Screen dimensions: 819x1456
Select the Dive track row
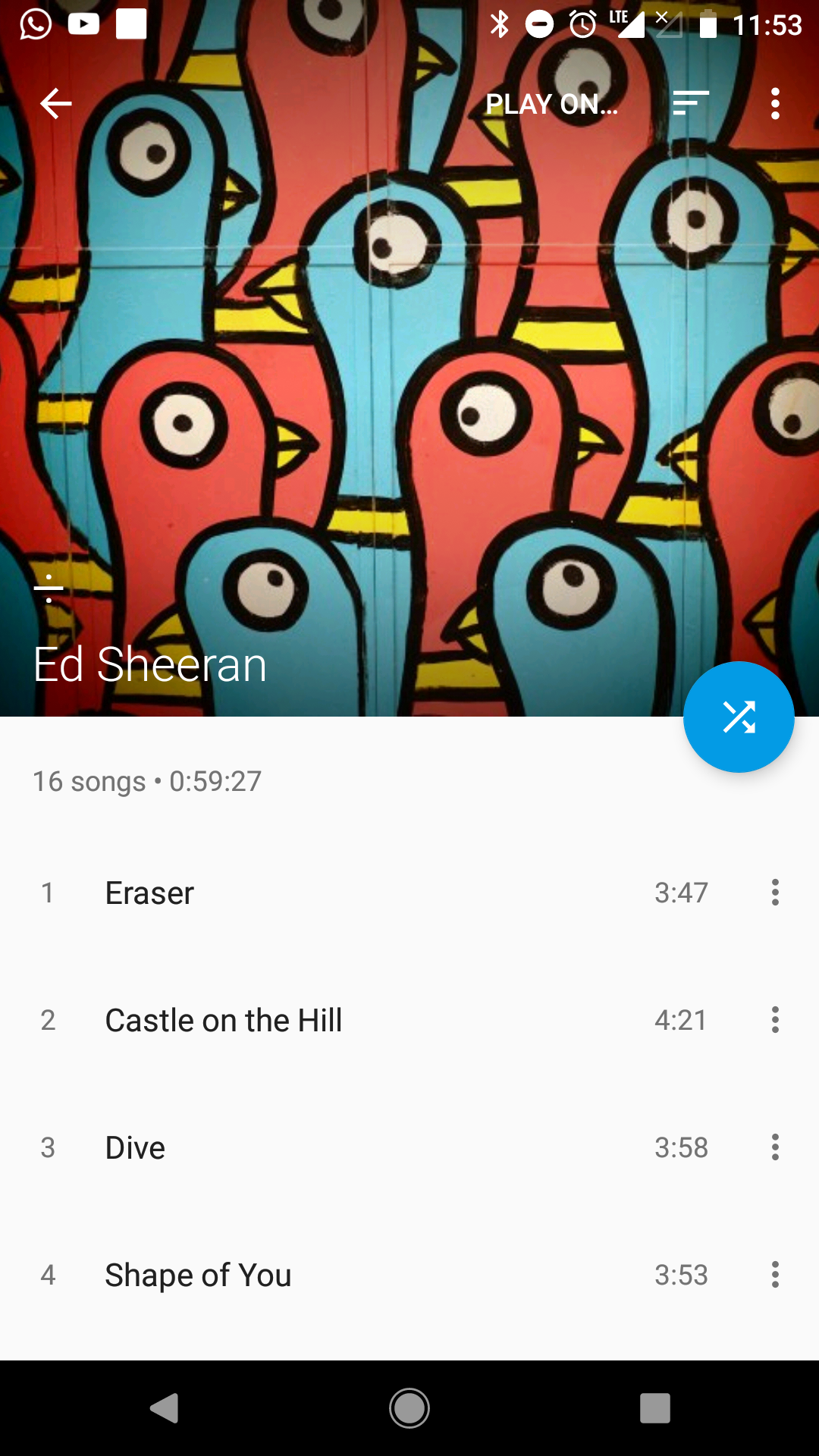tap(303, 1147)
